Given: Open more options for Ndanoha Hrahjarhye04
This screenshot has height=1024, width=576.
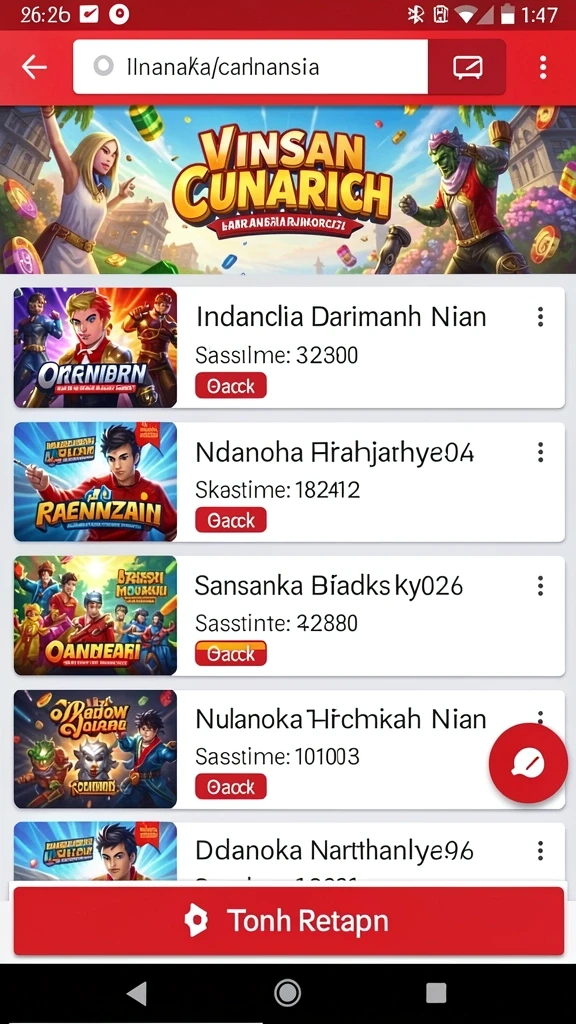Looking at the screenshot, I should click(x=540, y=452).
